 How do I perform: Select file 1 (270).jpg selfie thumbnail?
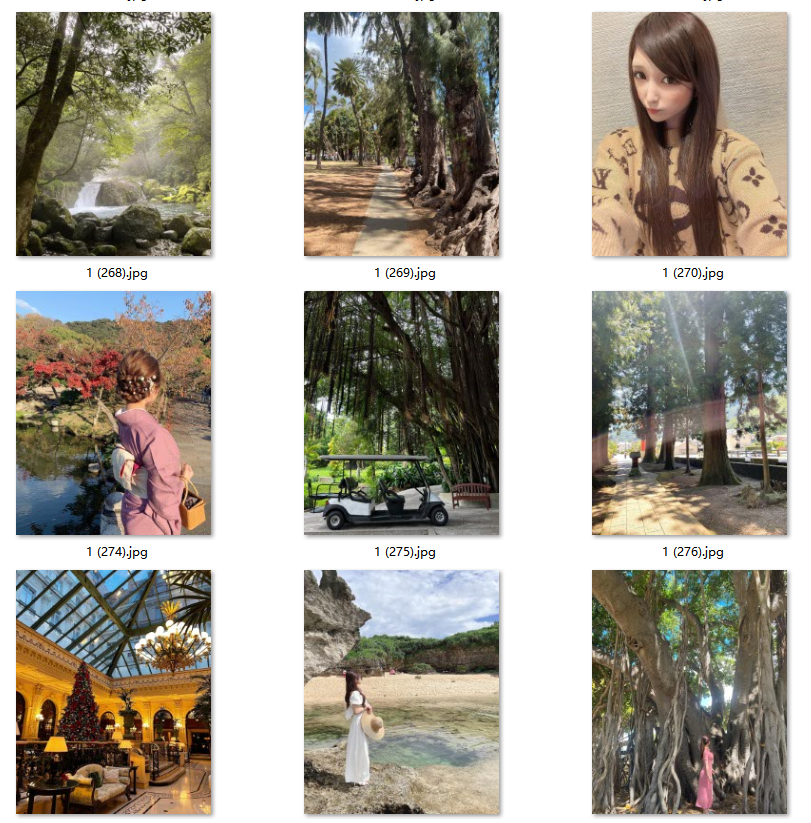click(x=689, y=134)
